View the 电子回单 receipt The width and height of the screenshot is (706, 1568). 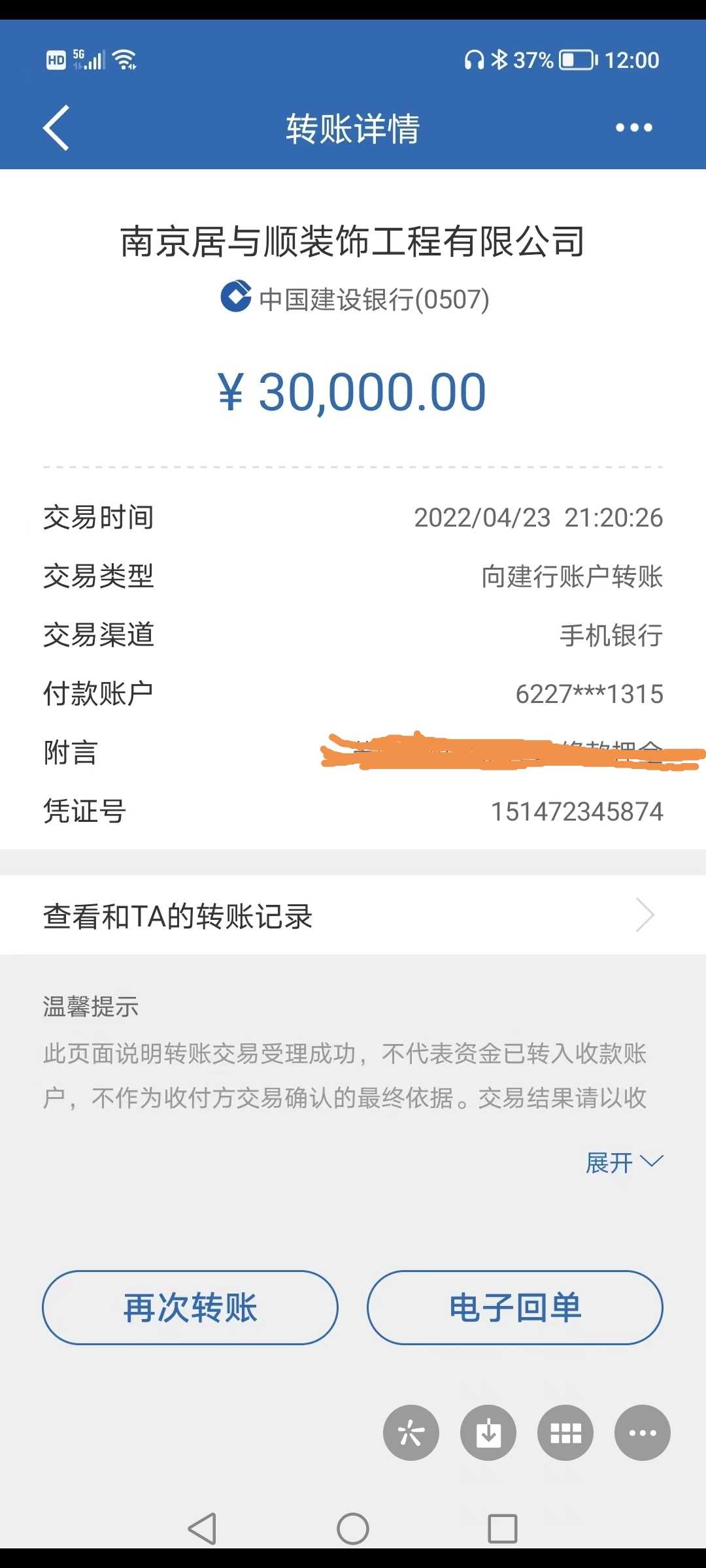515,1307
